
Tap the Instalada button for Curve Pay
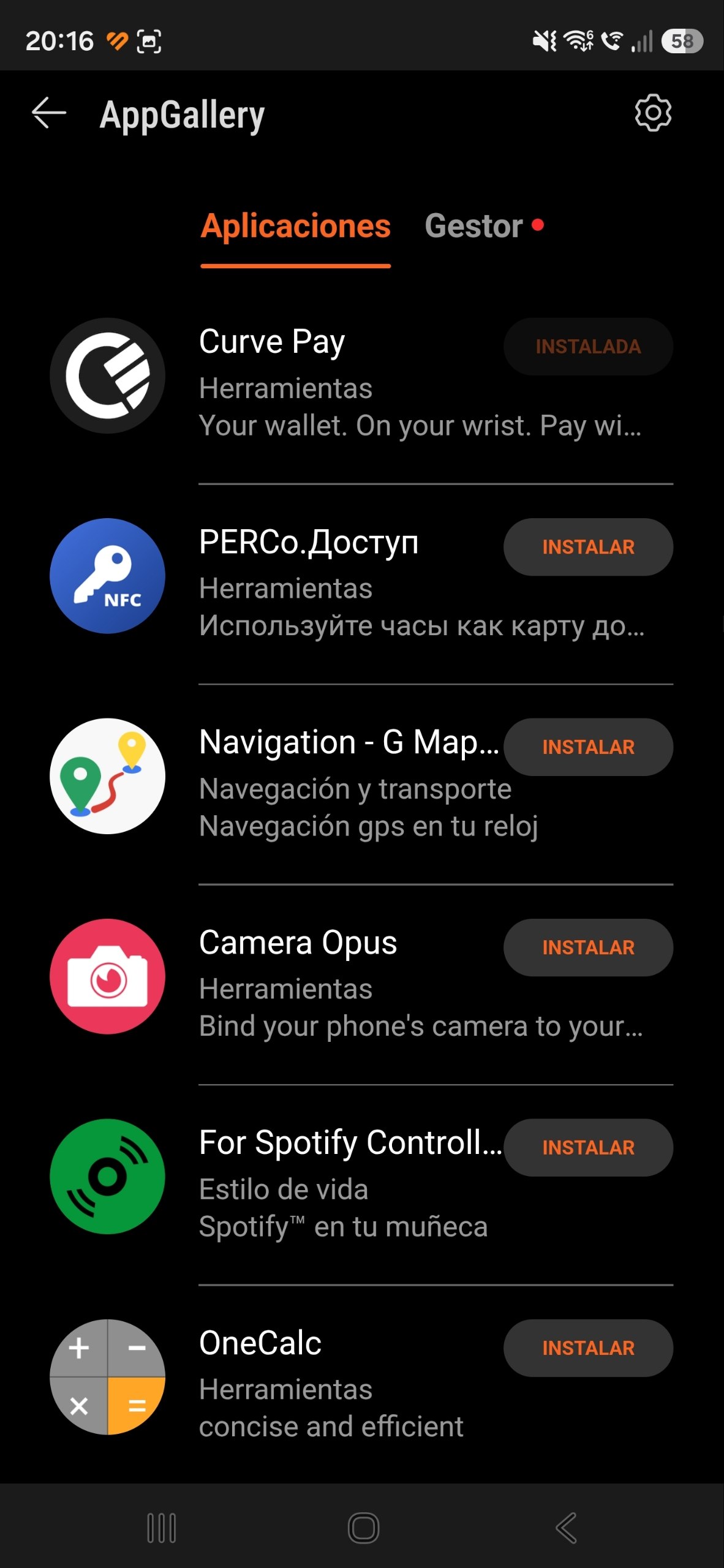tap(588, 347)
